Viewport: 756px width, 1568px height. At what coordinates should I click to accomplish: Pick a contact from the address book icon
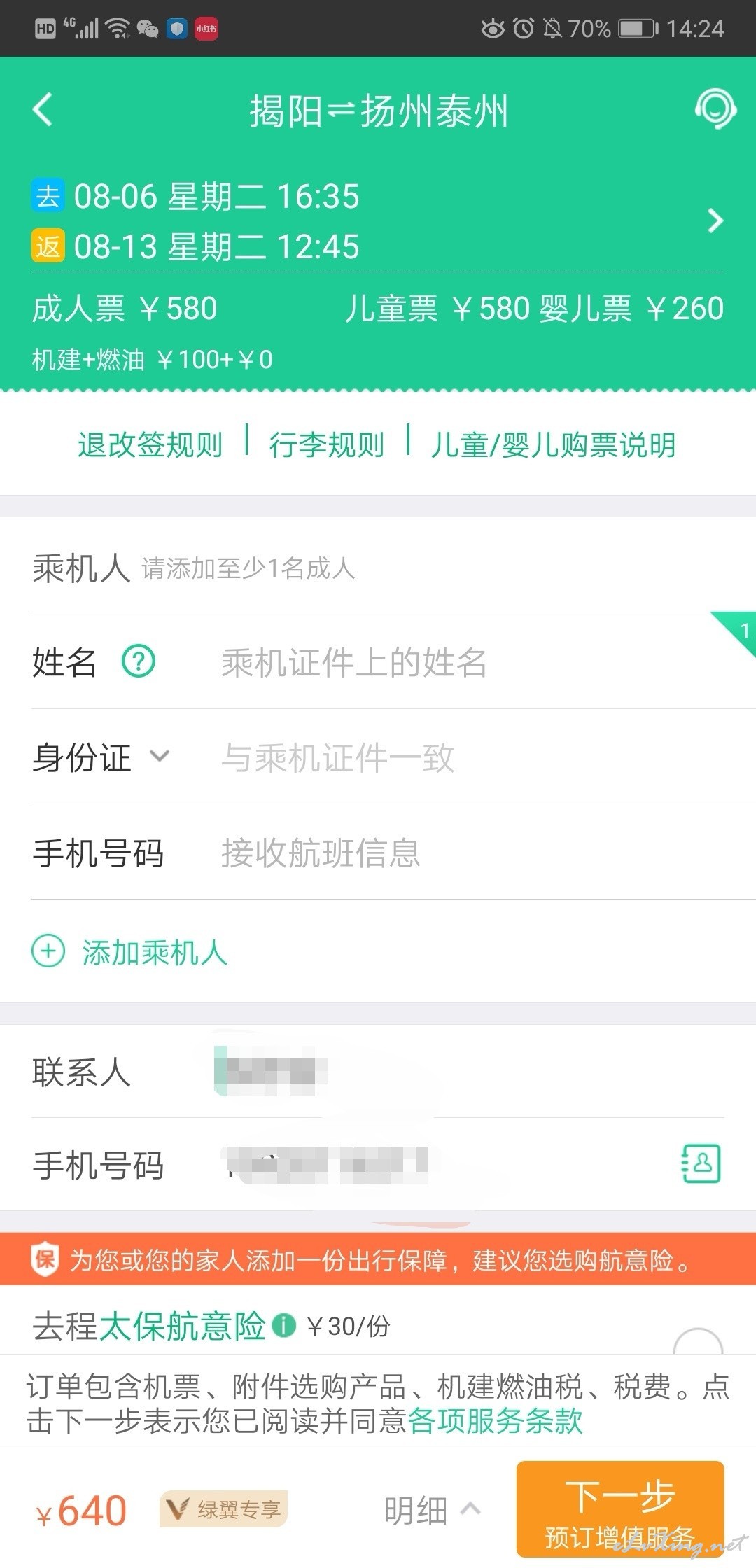701,1163
